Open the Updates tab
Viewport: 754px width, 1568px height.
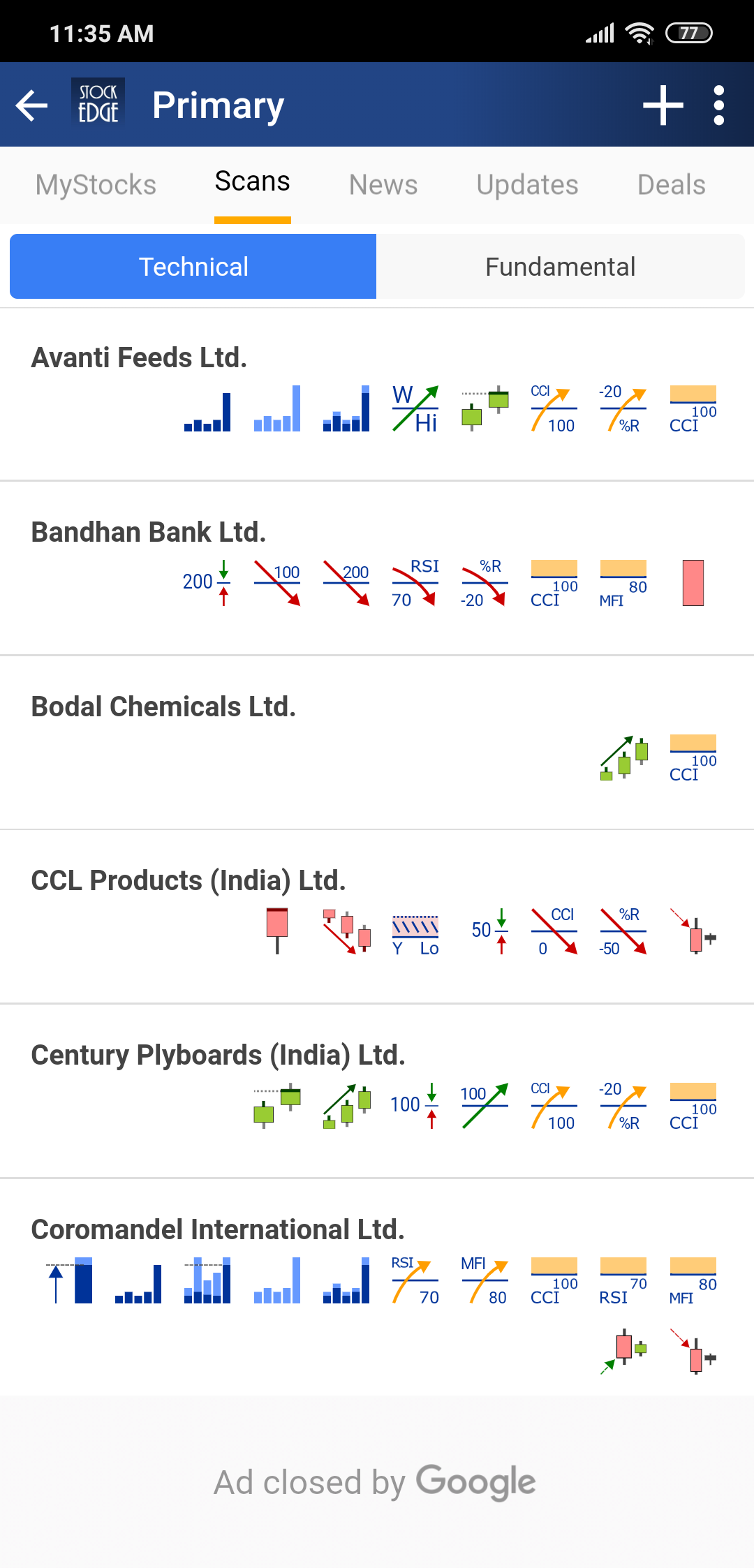[527, 185]
